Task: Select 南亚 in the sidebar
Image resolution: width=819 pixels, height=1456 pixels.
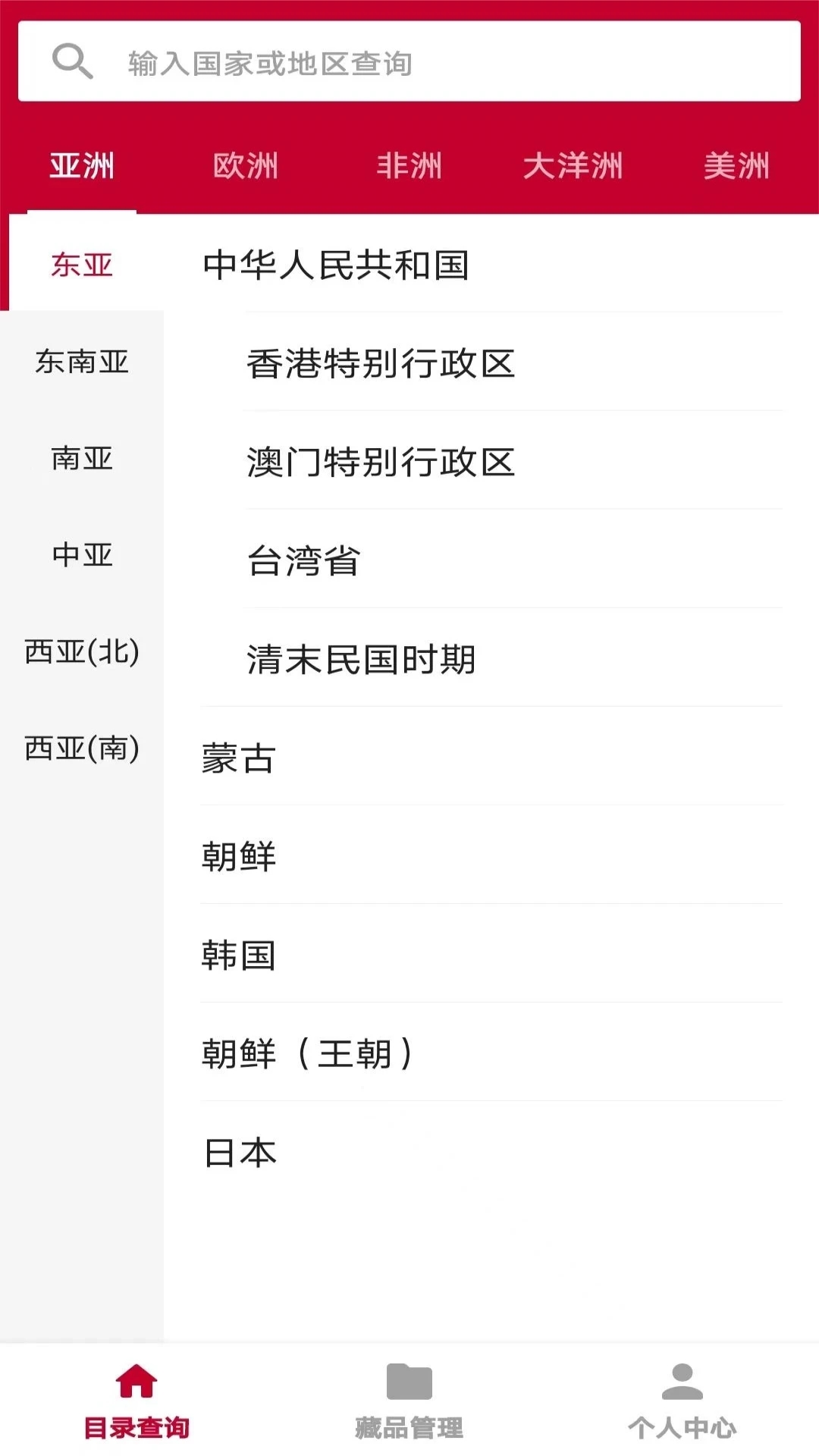Action: [82, 459]
